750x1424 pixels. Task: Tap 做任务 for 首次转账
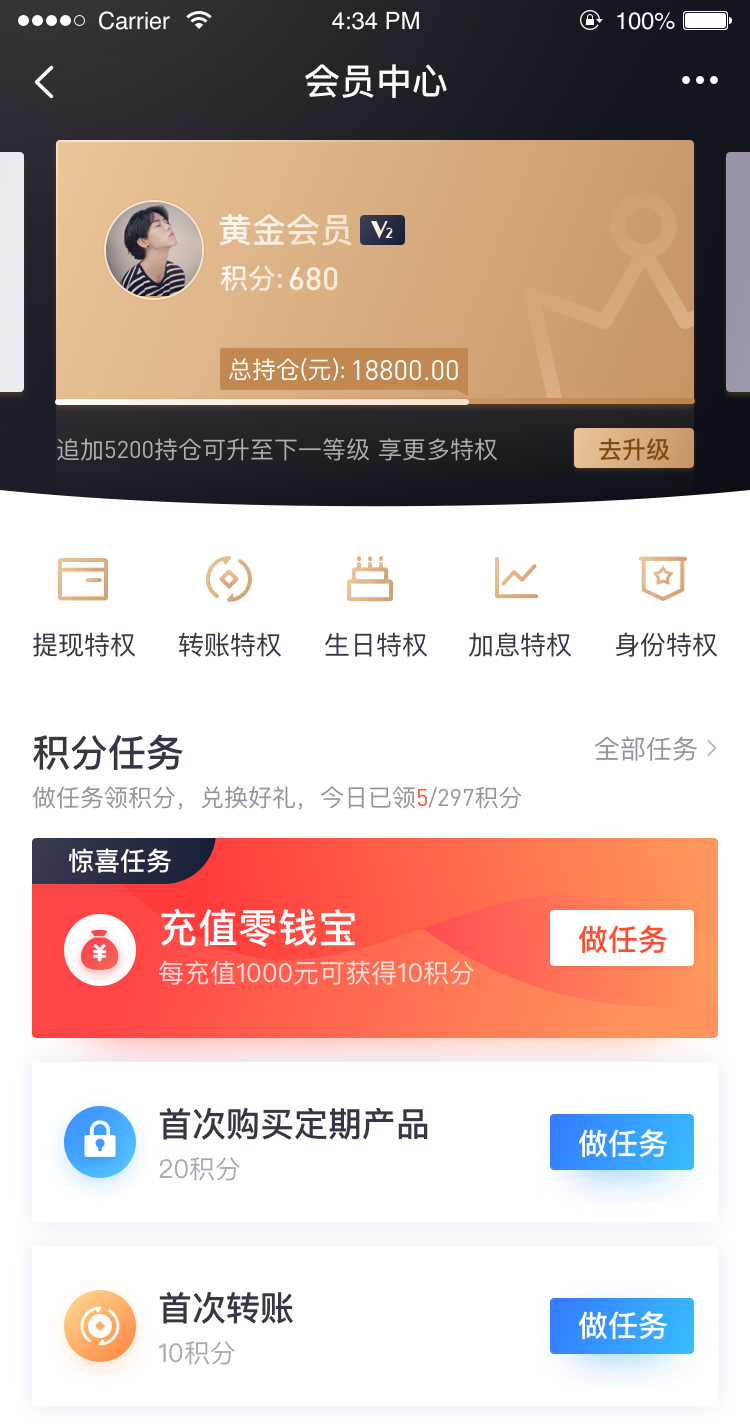(622, 1326)
